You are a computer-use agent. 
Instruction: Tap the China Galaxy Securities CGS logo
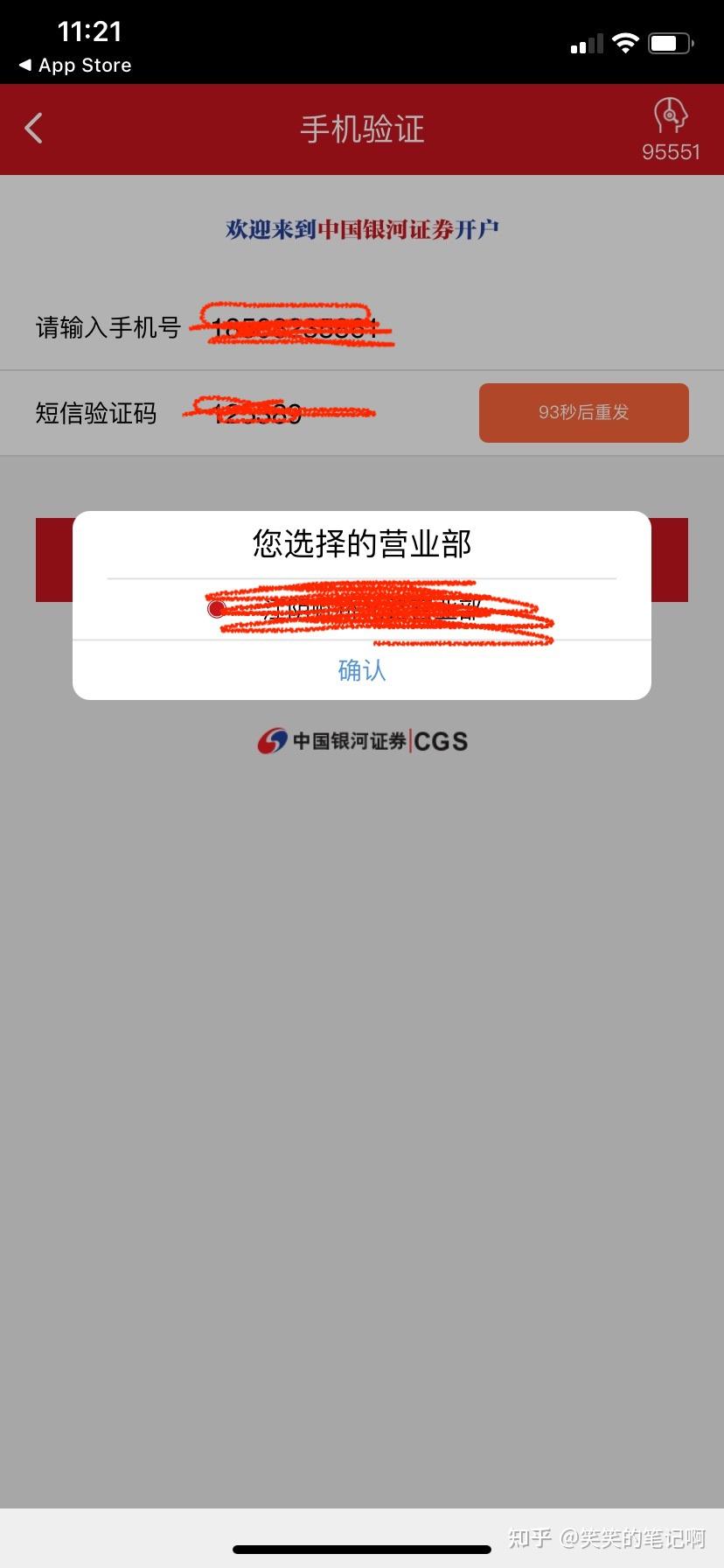[362, 740]
